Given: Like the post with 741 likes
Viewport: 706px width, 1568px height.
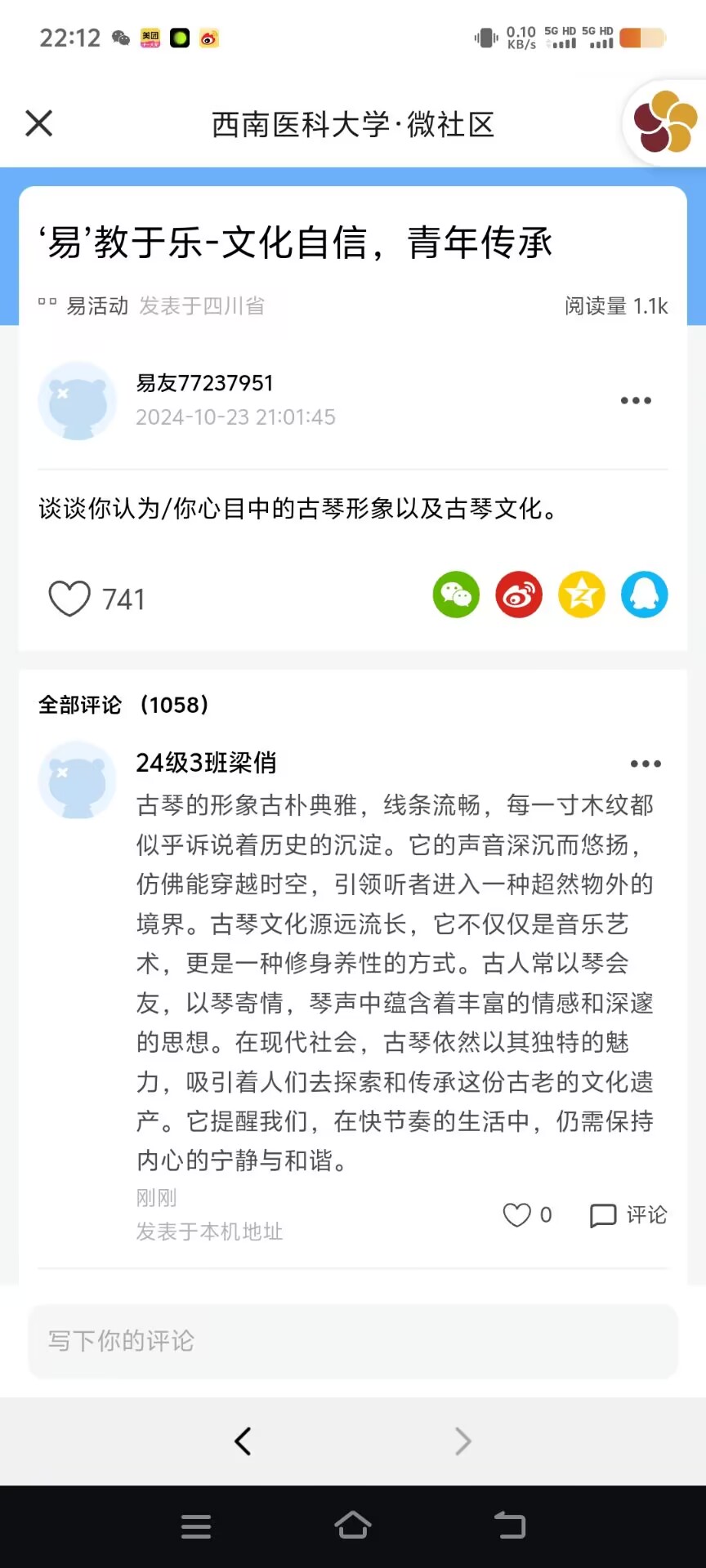Looking at the screenshot, I should pyautogui.click(x=70, y=599).
